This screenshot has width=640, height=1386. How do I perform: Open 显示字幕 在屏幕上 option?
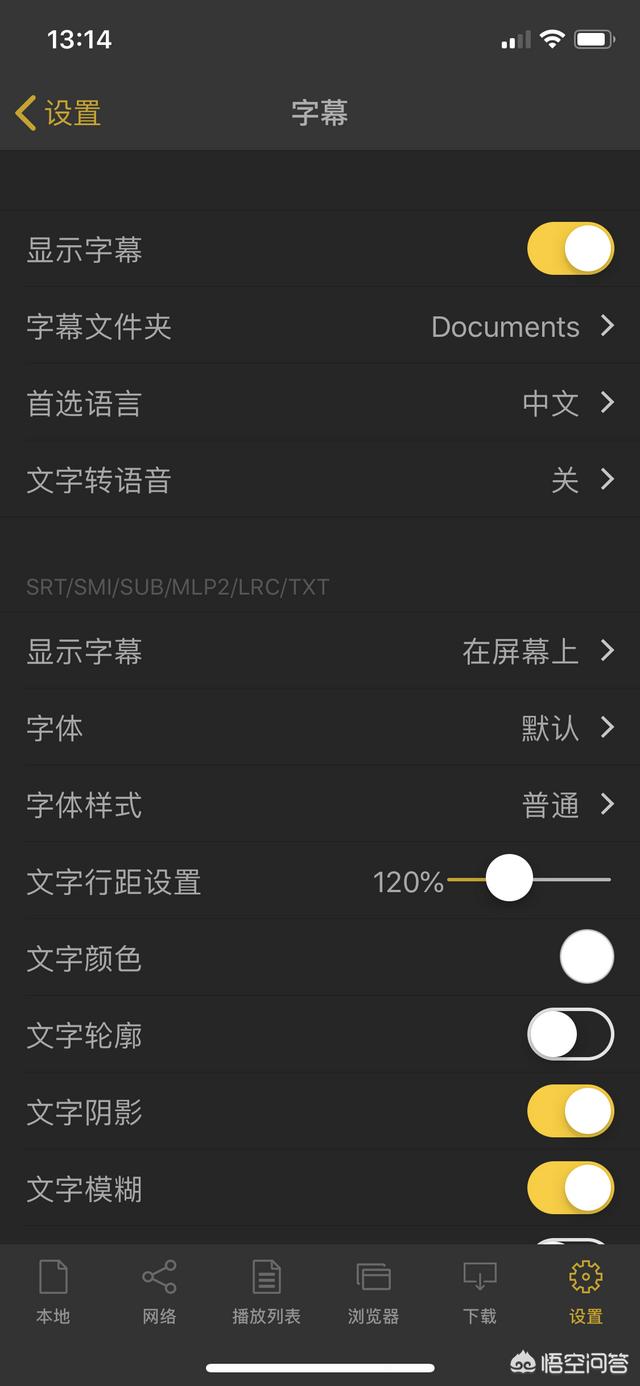coord(320,652)
